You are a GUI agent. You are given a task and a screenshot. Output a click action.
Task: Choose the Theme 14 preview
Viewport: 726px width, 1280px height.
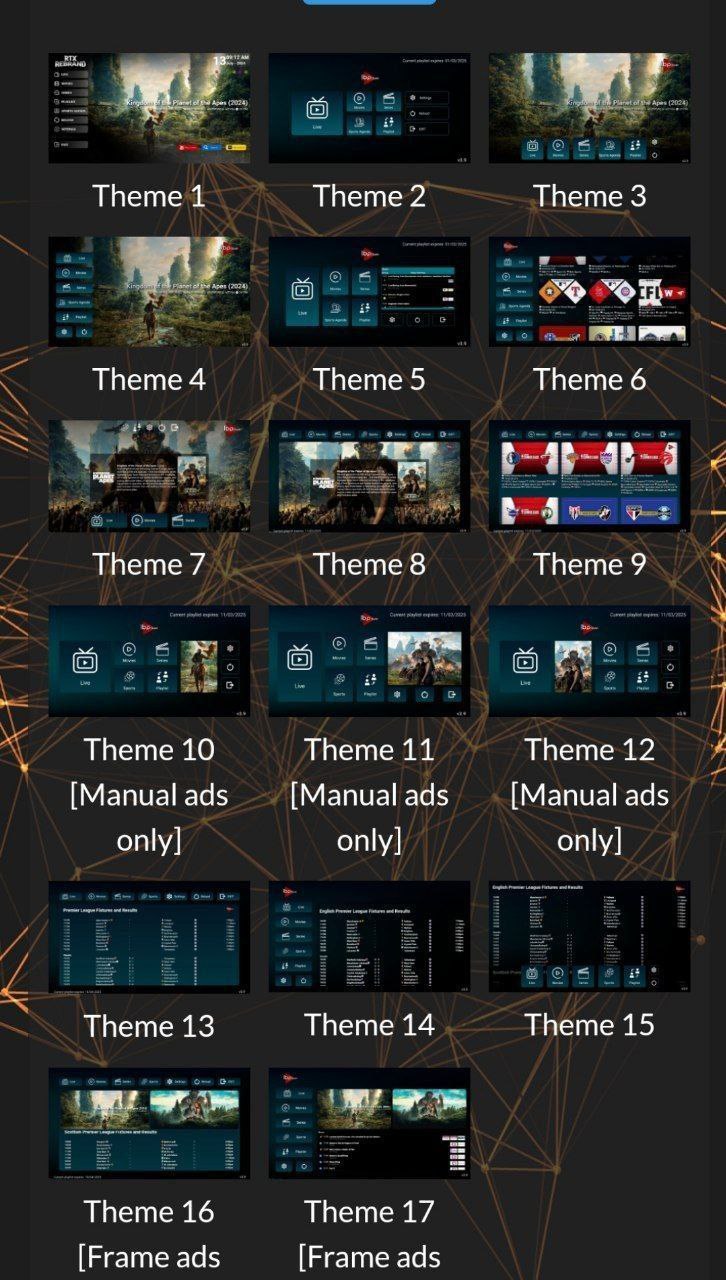click(369, 937)
